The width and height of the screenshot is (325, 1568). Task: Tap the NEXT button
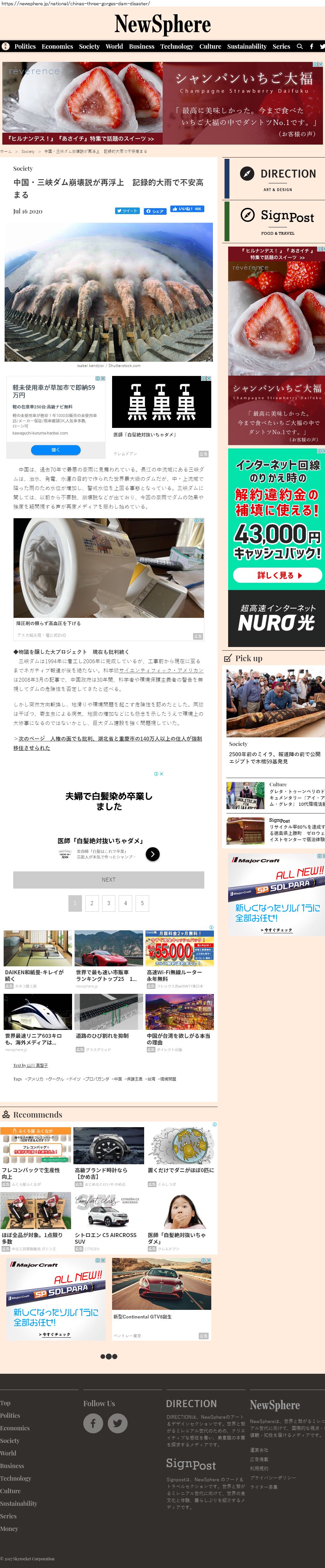(108, 880)
